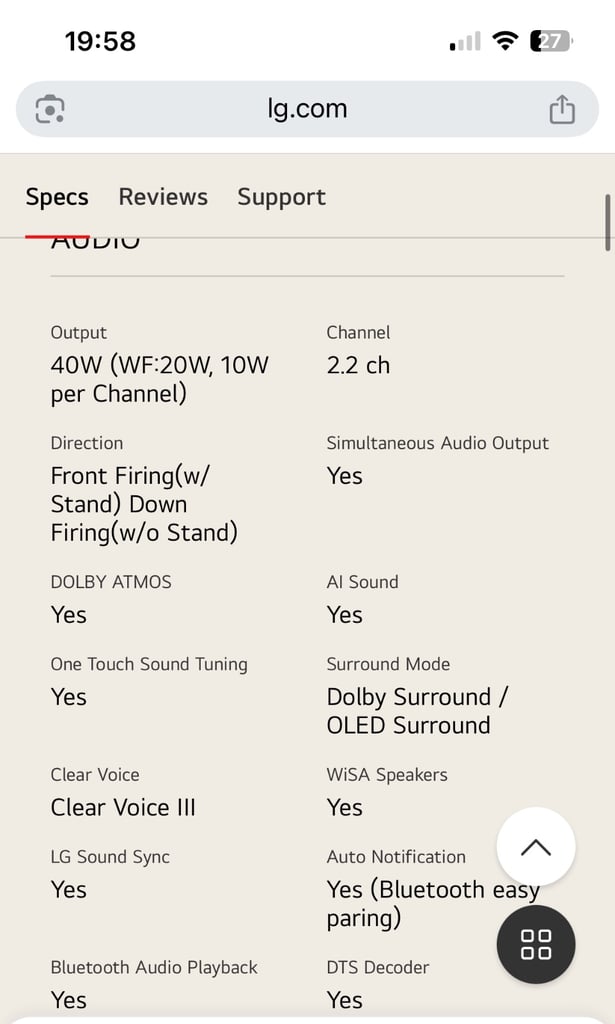Screen dimensions: 615x1024
Task: Switch to the Support tab
Action: pyautogui.click(x=281, y=197)
